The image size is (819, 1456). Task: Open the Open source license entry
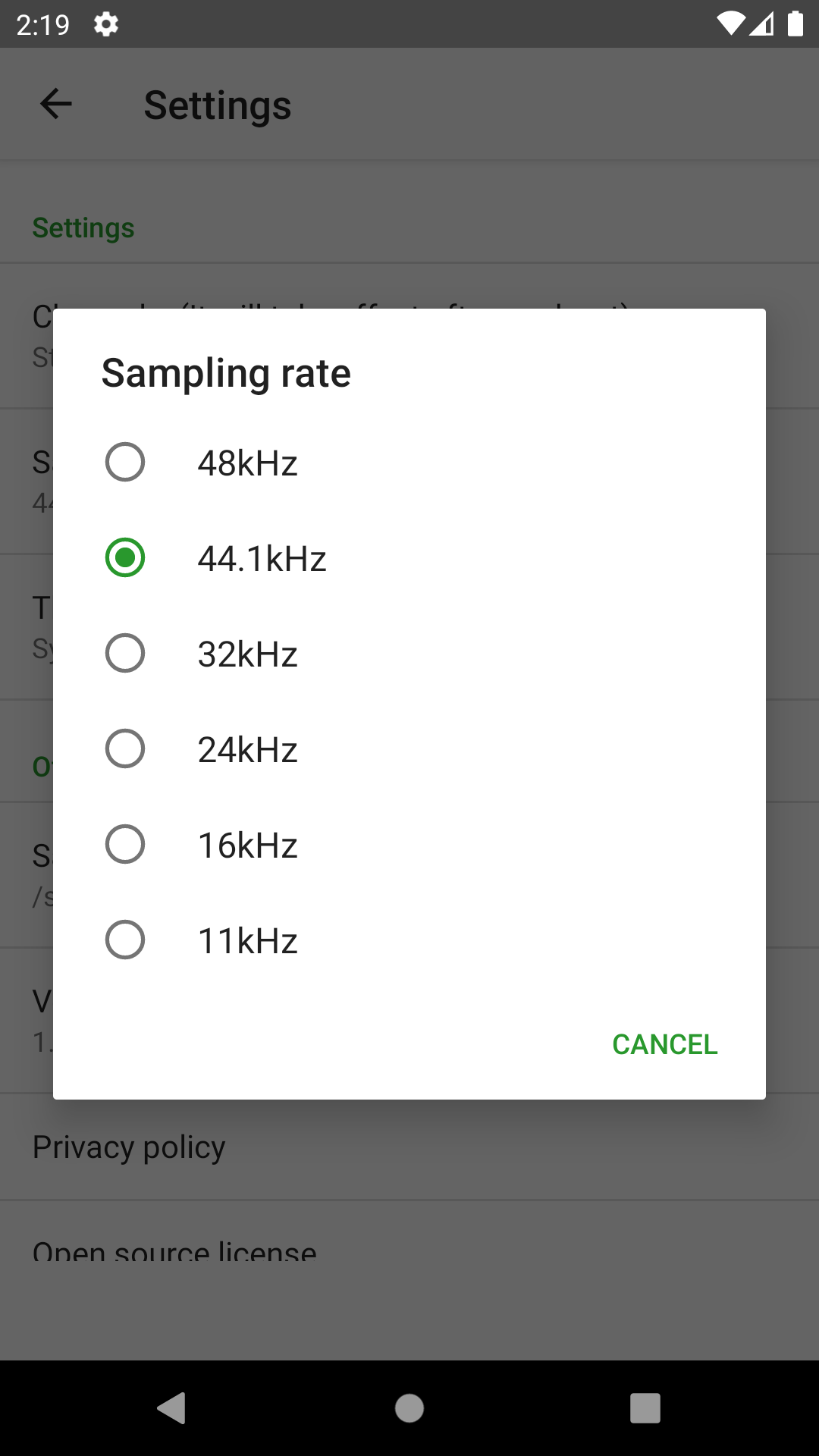pos(174,1247)
